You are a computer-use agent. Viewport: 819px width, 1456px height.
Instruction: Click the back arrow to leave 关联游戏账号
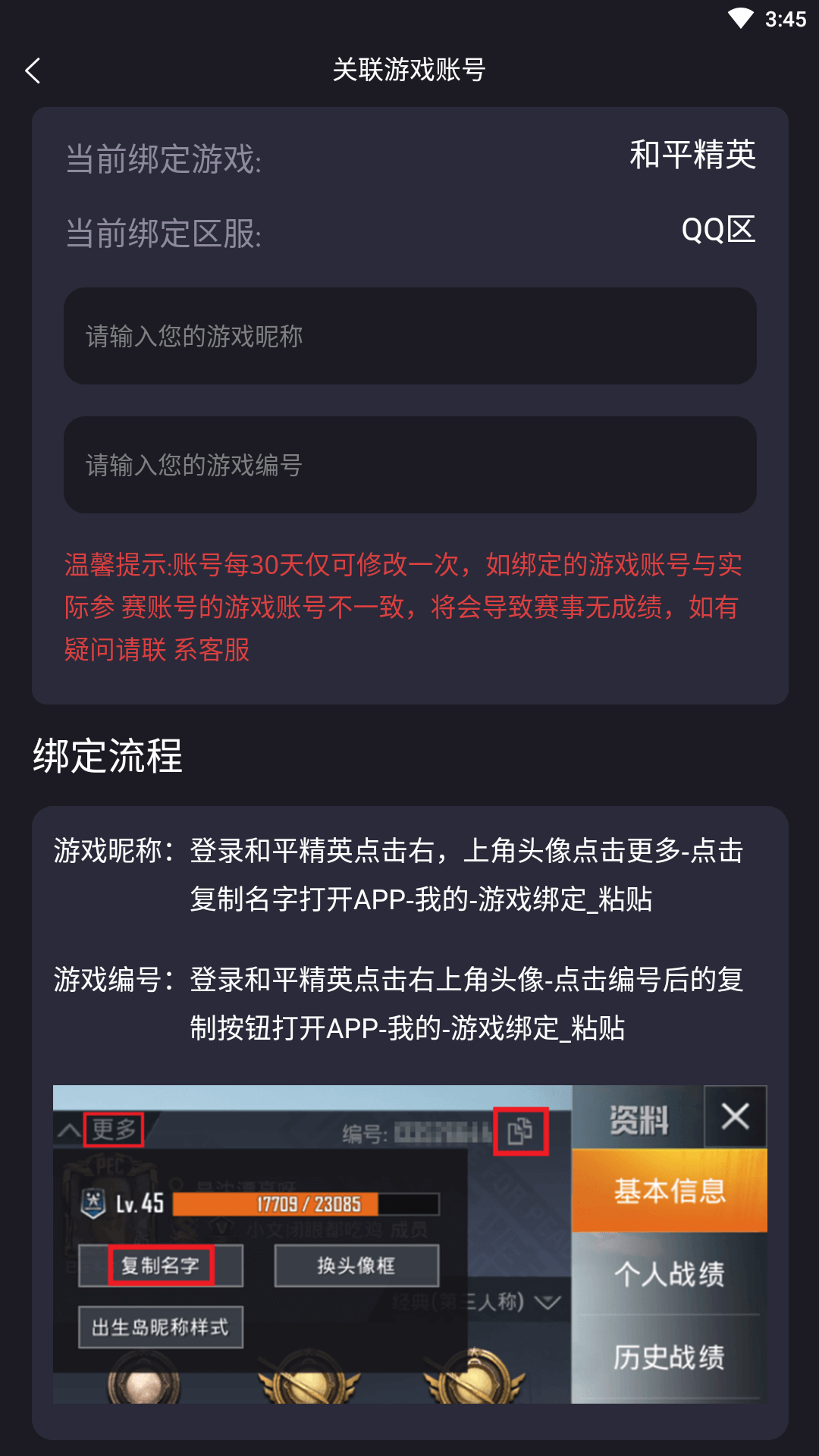pyautogui.click(x=33, y=69)
